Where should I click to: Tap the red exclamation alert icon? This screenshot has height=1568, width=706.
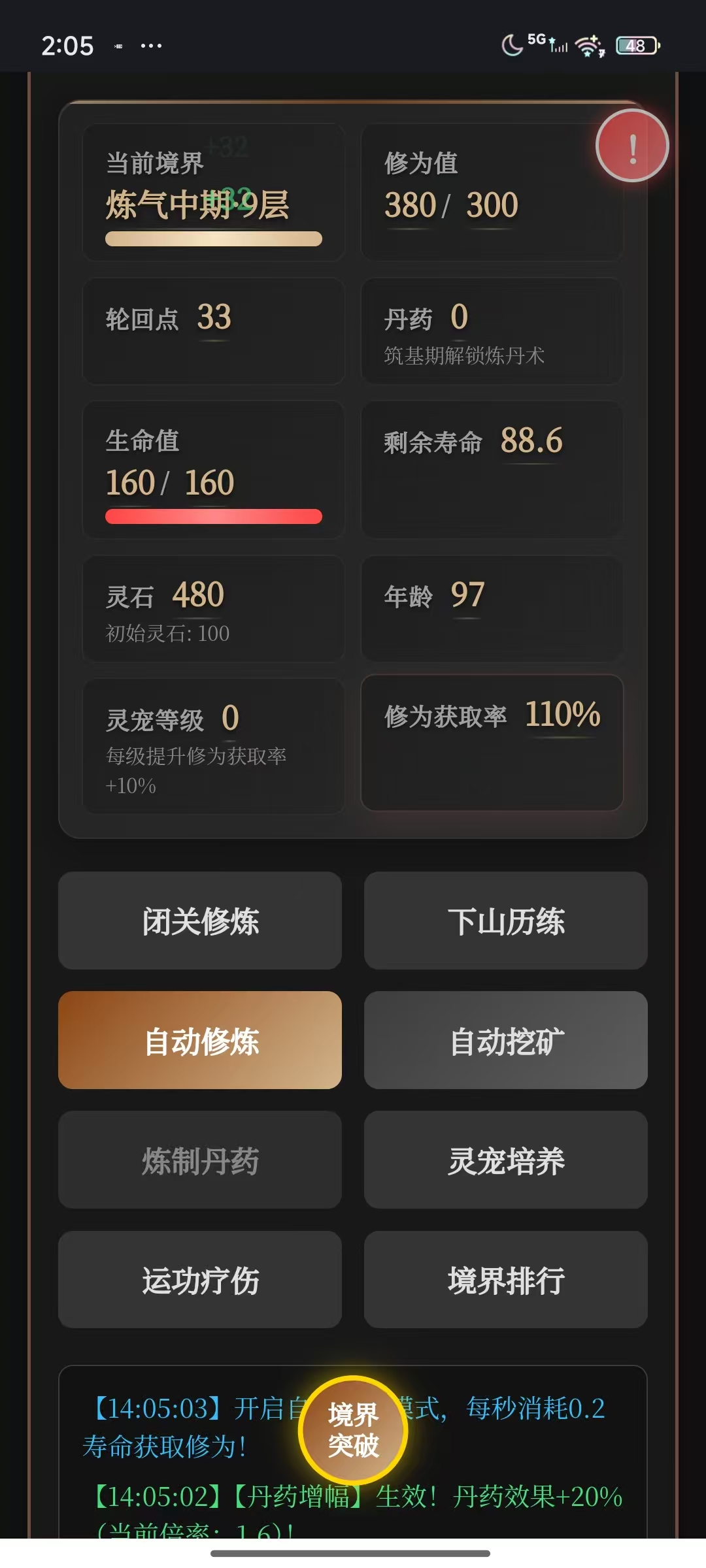[631, 146]
